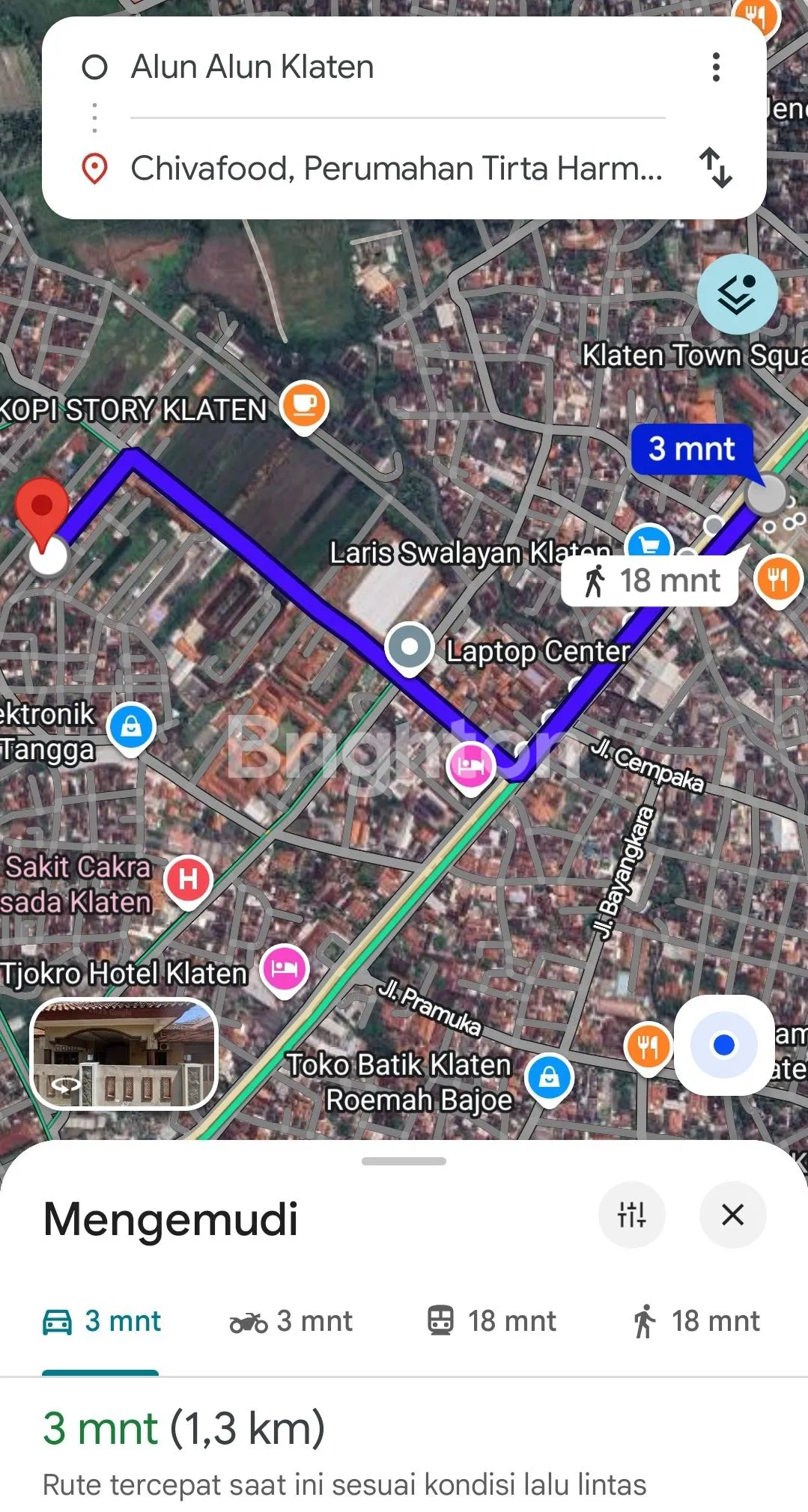Open the Laptop Center map pin
808x1512 pixels.
pos(410,647)
